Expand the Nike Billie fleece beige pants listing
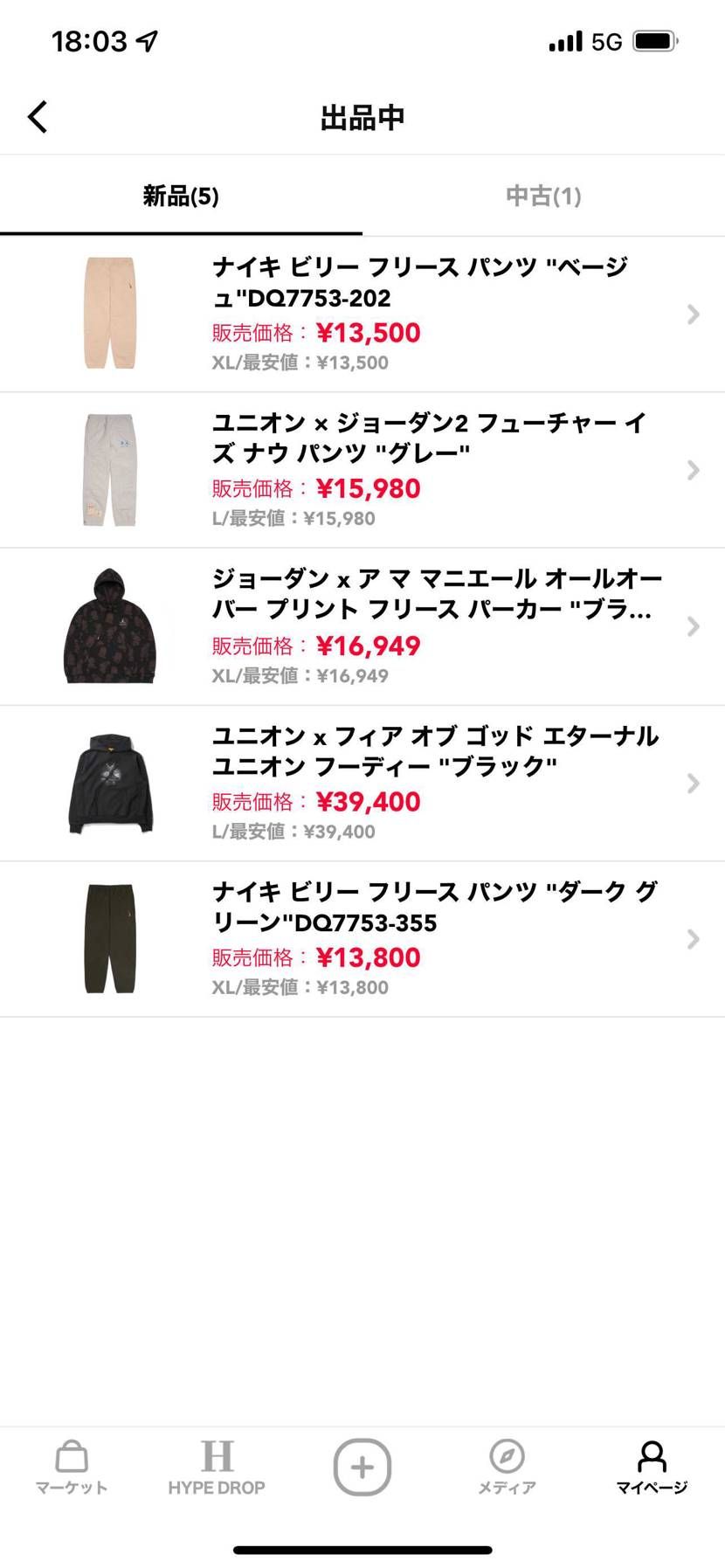This screenshot has width=725, height=1568. [x=693, y=314]
